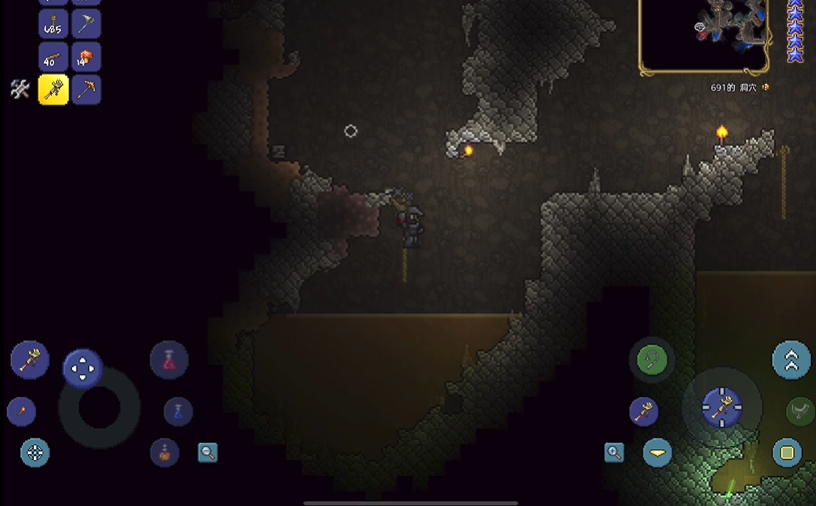Zoom in with right magnifier button
This screenshot has height=506, width=816.
coord(614,452)
